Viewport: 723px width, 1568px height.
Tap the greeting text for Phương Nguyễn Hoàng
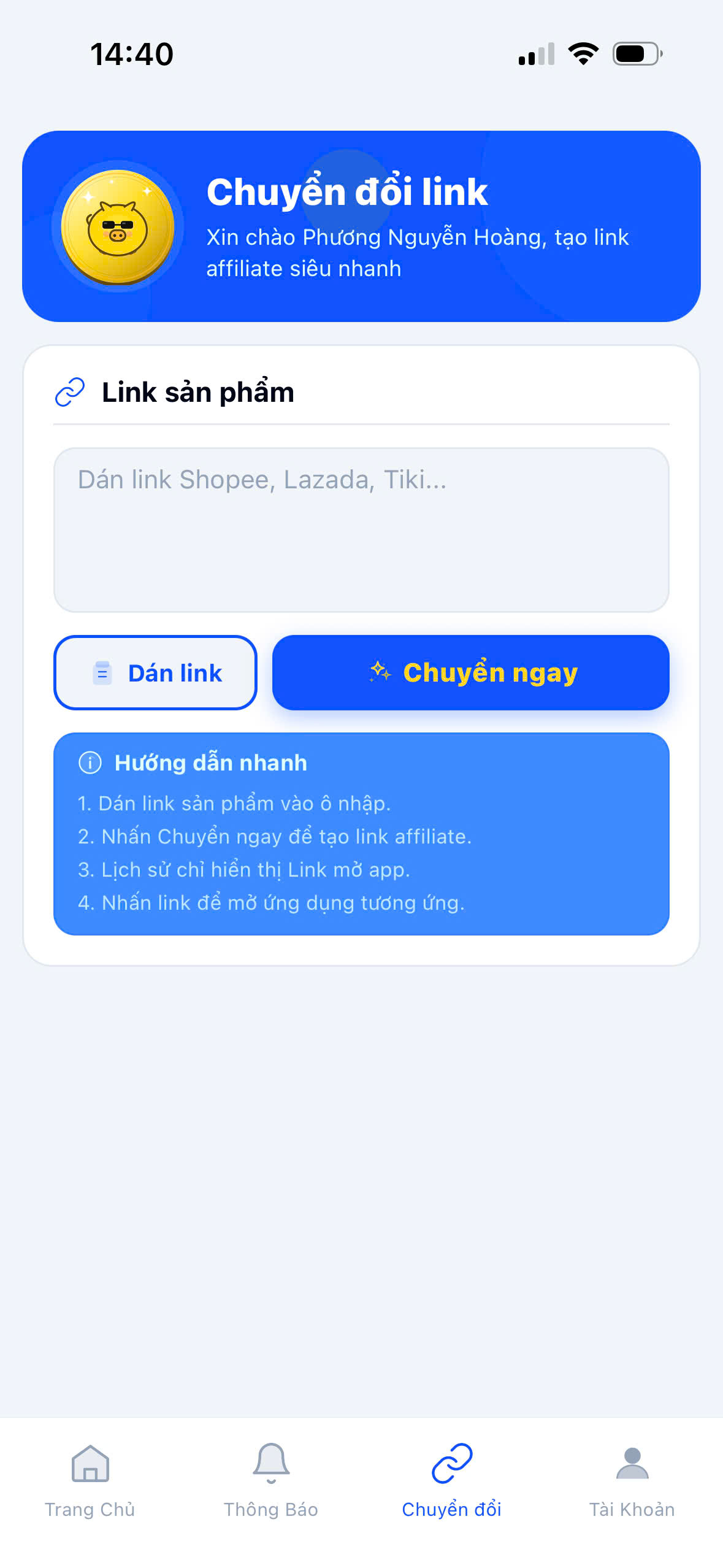click(x=417, y=252)
